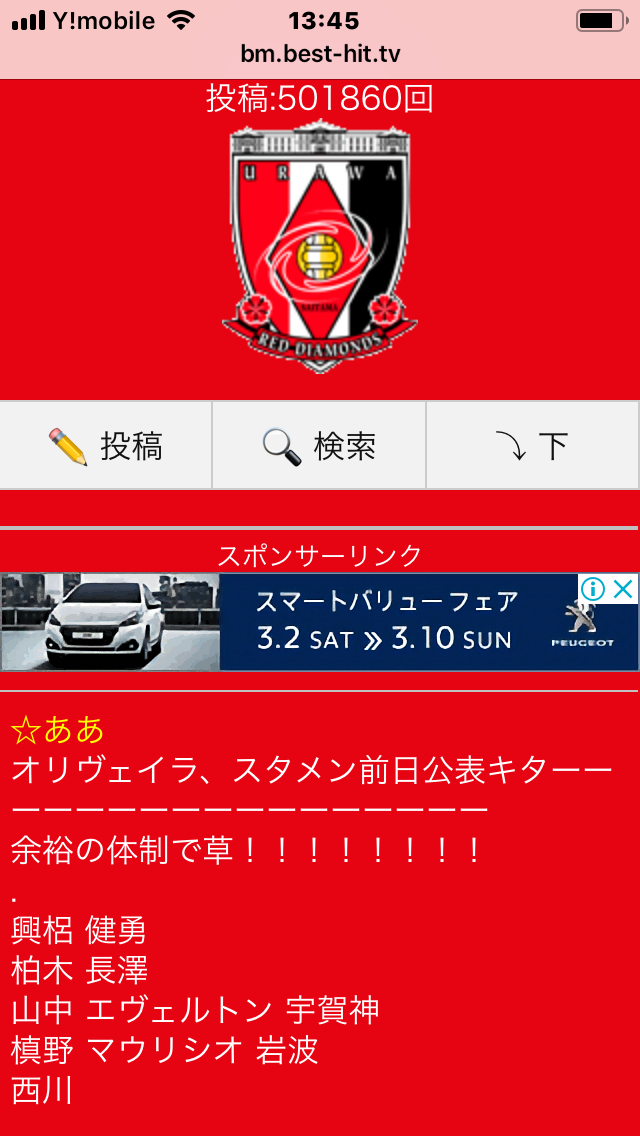Viewport: 640px width, 1136px height.
Task: Close the ad with the X icon
Action: [x=624, y=589]
